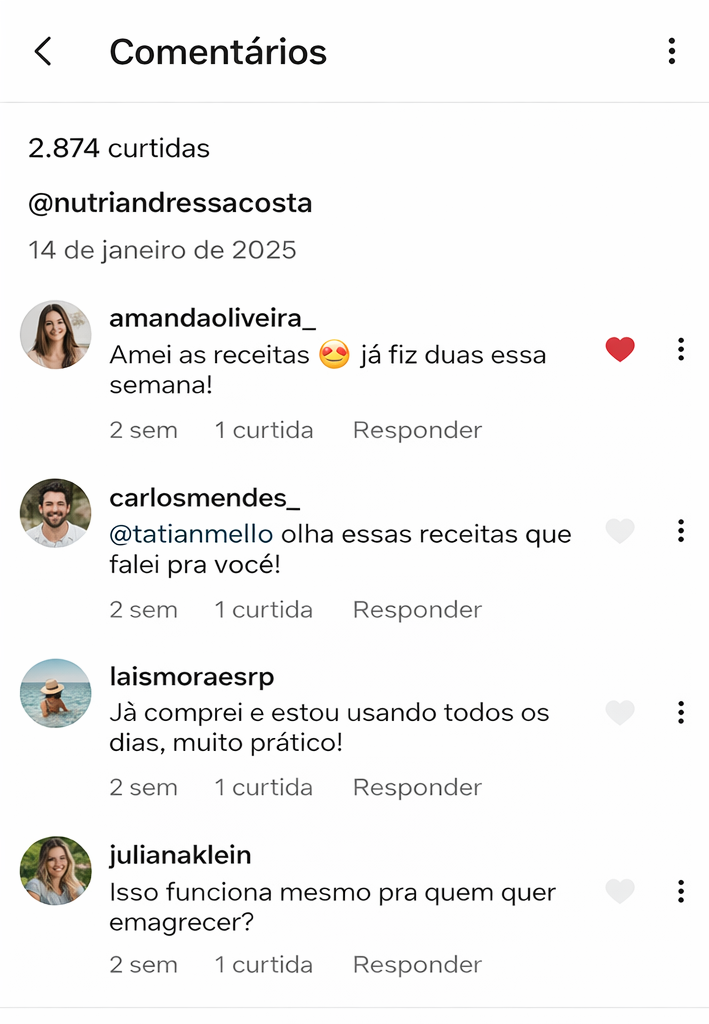Like julianaklein's question comment
This screenshot has height=1024, width=709.
click(620, 891)
